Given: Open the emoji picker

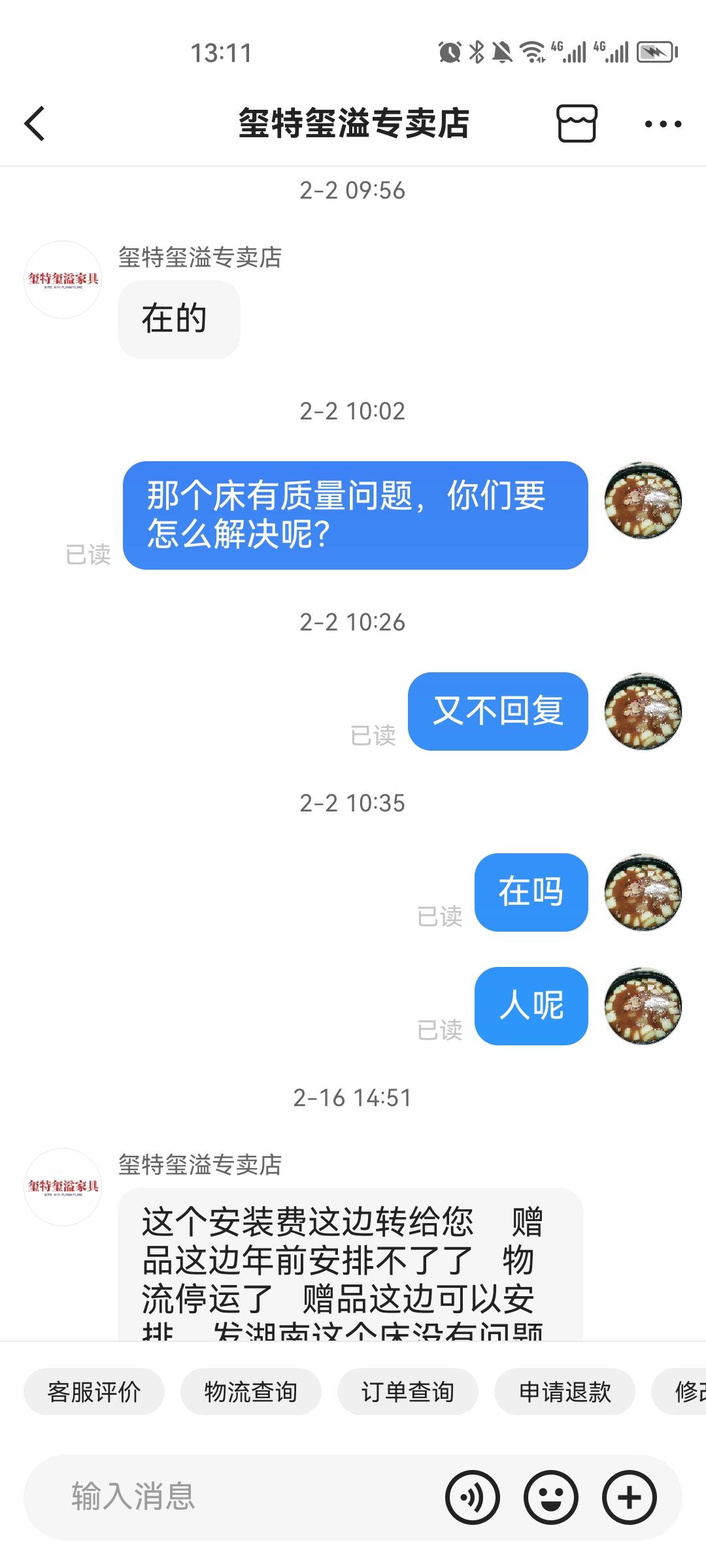Looking at the screenshot, I should (x=551, y=1497).
